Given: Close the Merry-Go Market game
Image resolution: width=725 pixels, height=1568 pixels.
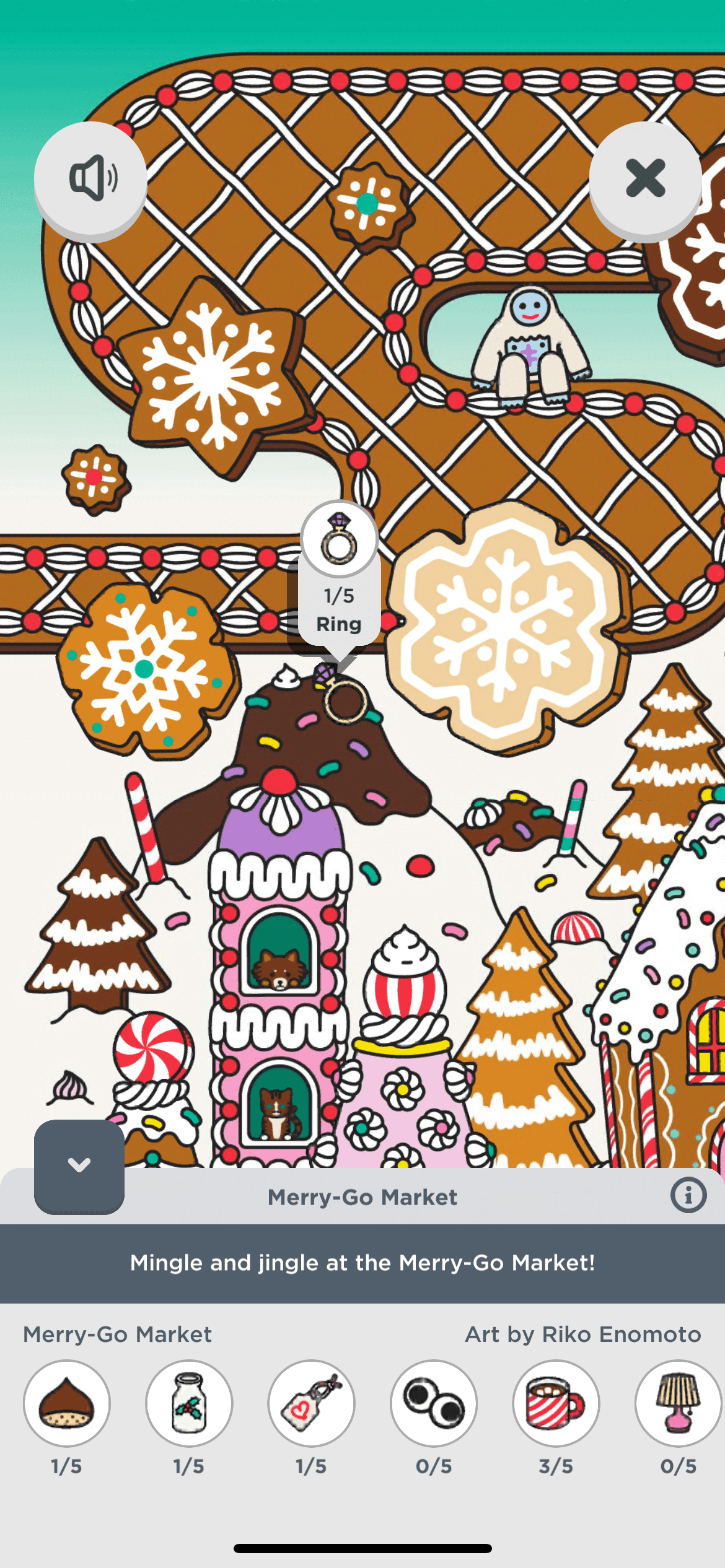Looking at the screenshot, I should [645, 178].
